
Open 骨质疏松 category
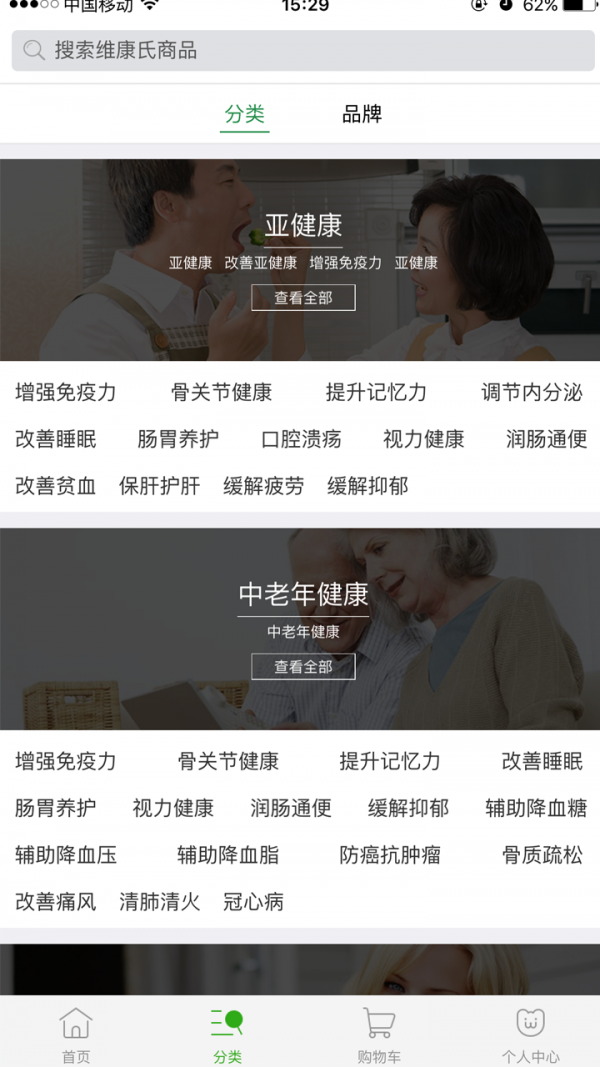tap(542, 855)
